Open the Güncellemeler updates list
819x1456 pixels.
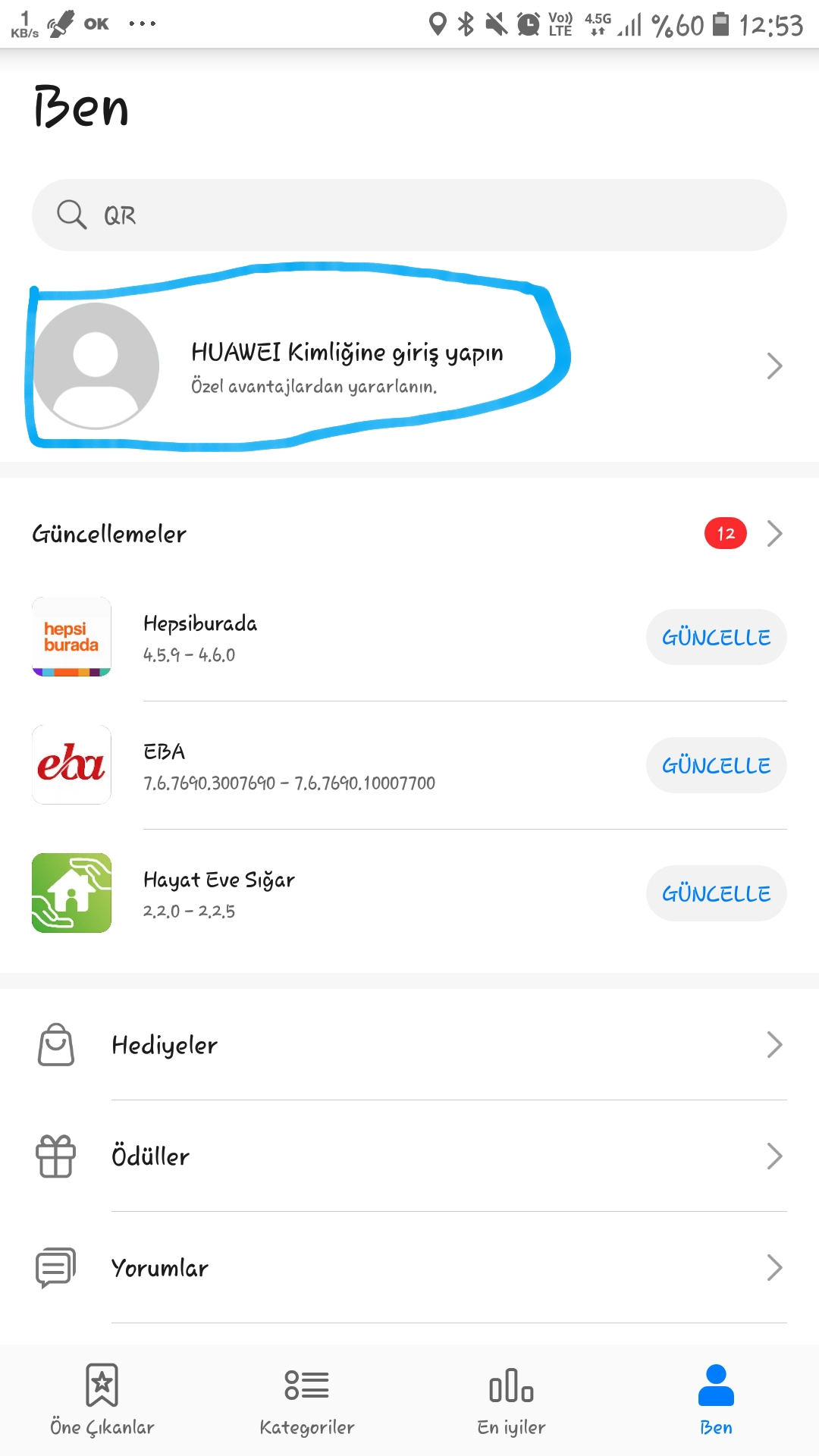[x=409, y=534]
